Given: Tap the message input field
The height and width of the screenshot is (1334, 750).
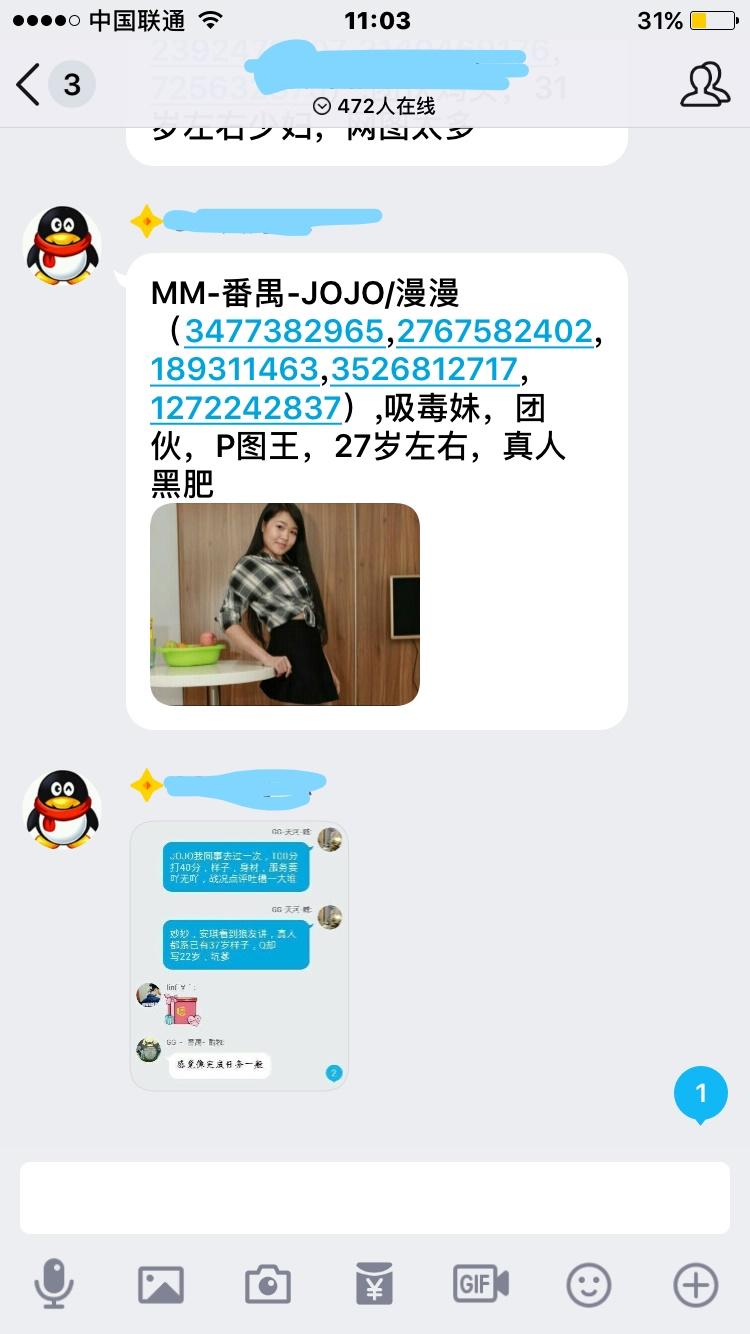Looking at the screenshot, I should click(375, 1196).
